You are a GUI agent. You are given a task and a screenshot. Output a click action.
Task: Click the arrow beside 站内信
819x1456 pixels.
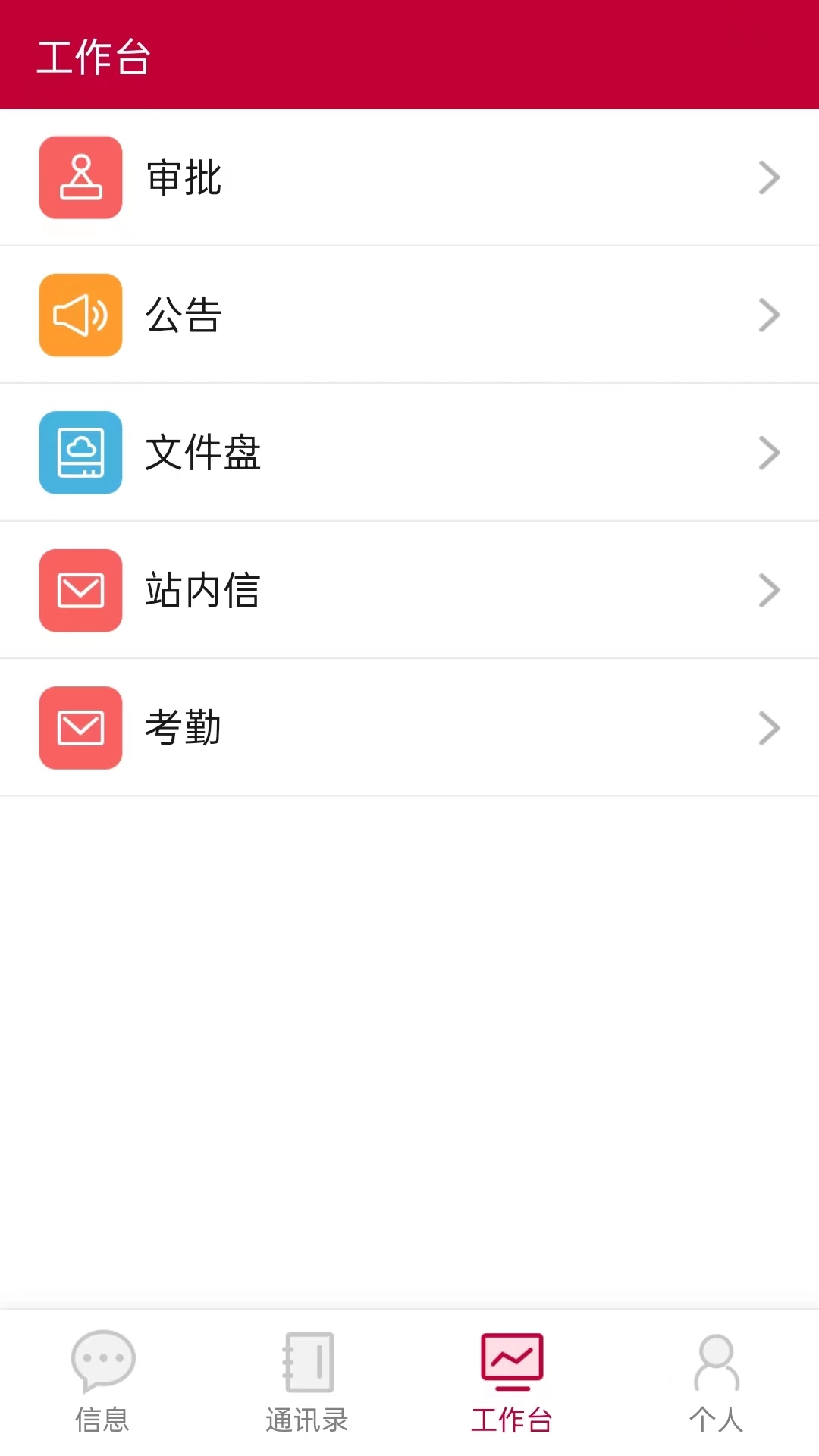(x=769, y=590)
